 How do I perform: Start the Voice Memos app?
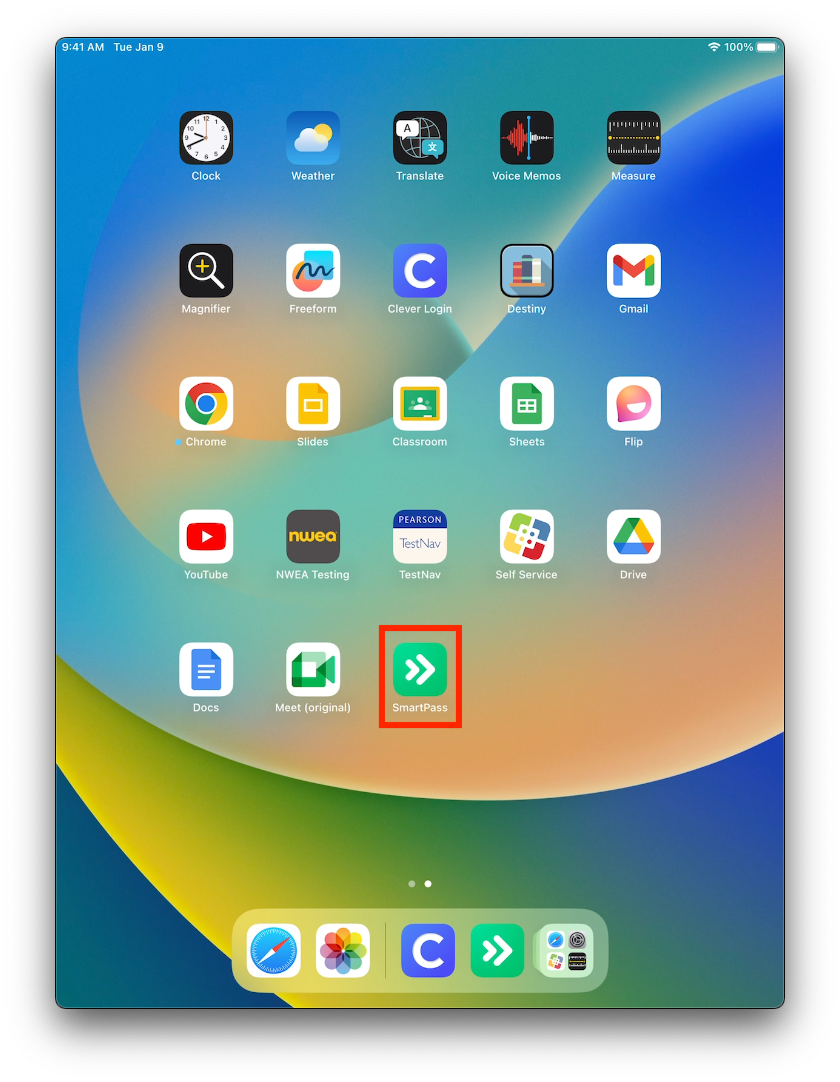tap(527, 138)
